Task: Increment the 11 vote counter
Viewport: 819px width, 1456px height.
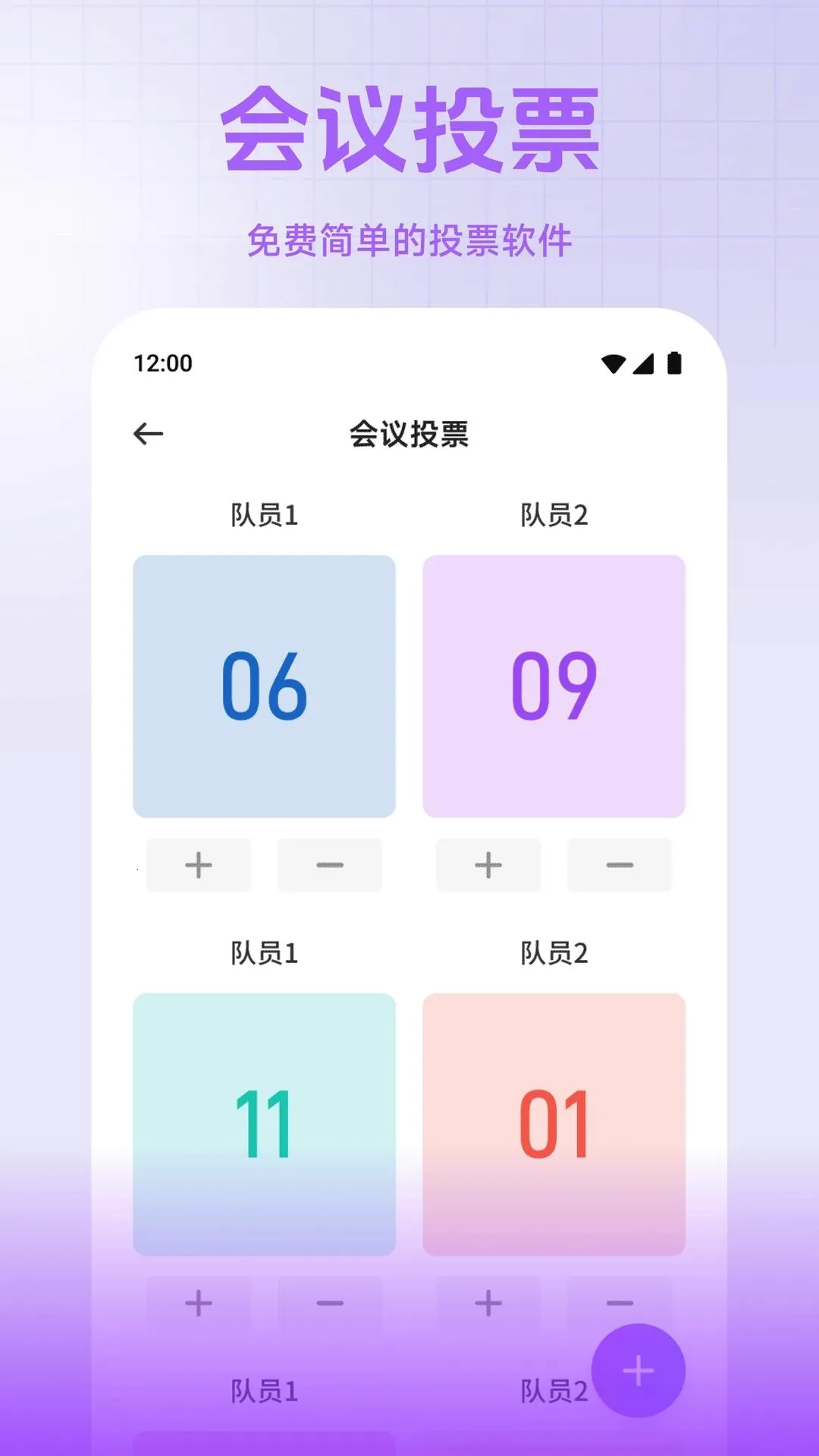Action: coord(198,1303)
